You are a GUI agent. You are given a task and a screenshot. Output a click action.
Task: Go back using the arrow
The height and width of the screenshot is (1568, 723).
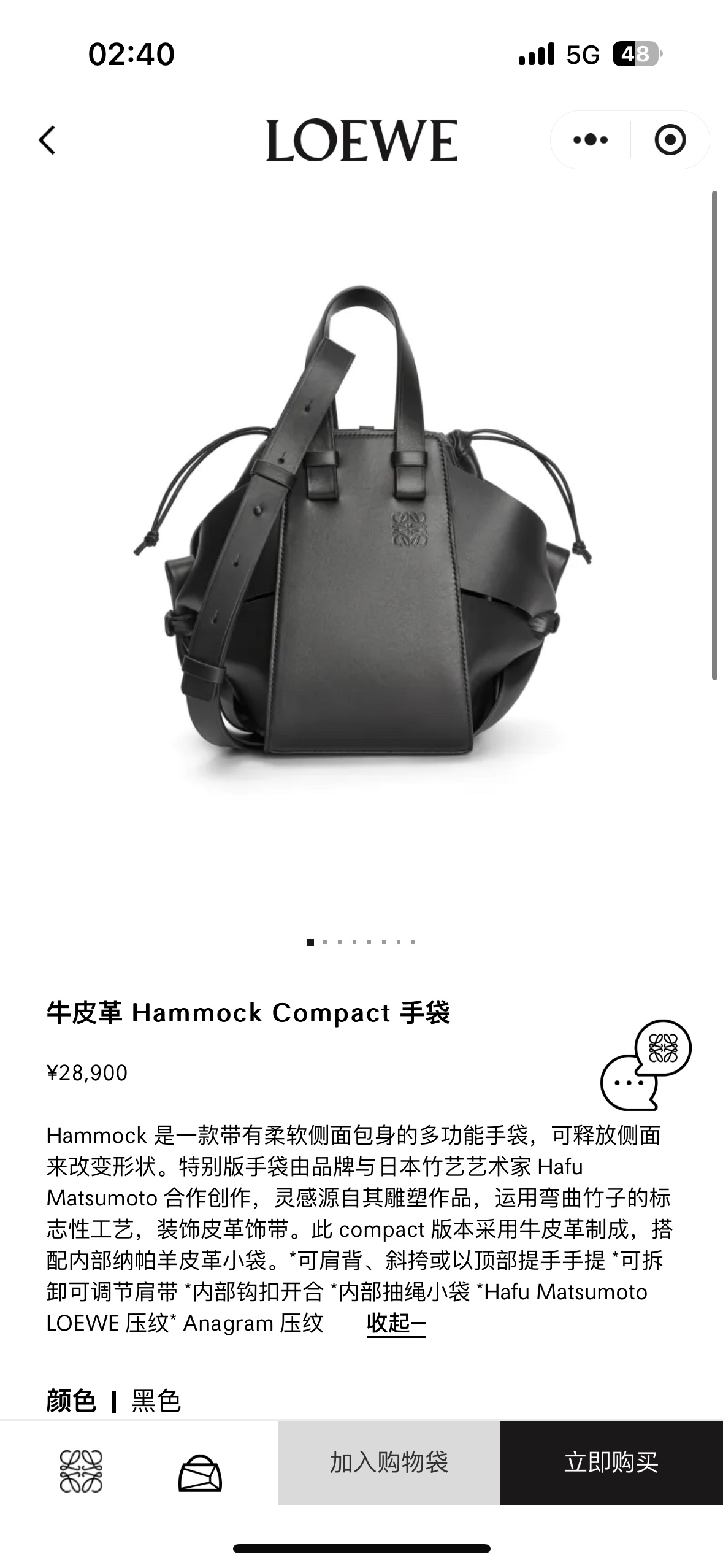click(47, 140)
